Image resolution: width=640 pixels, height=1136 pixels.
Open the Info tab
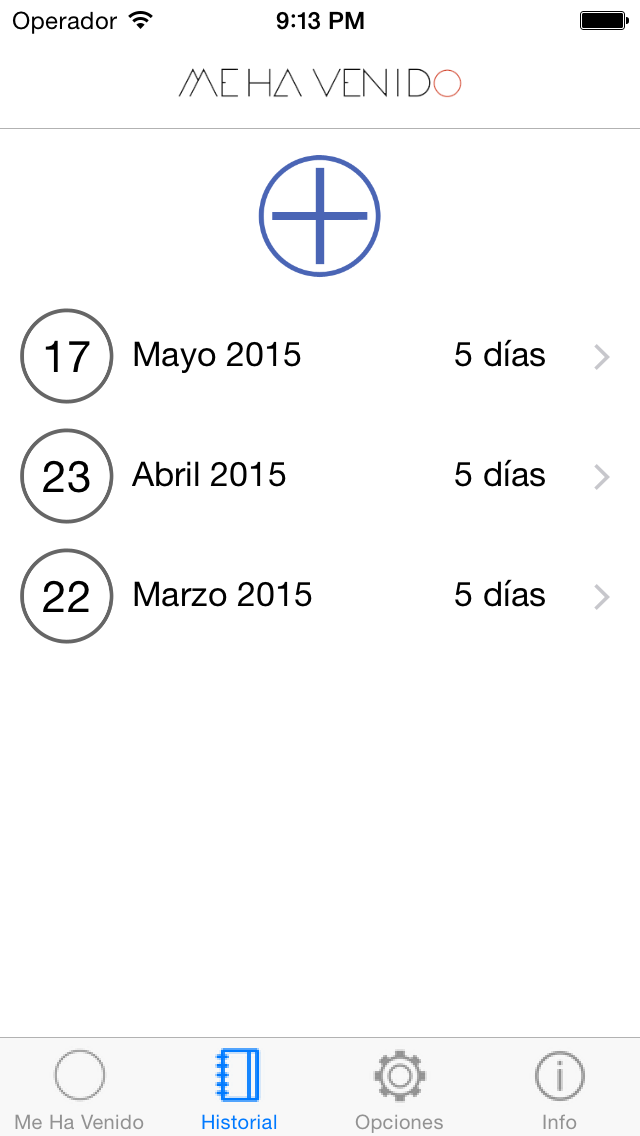(559, 1088)
